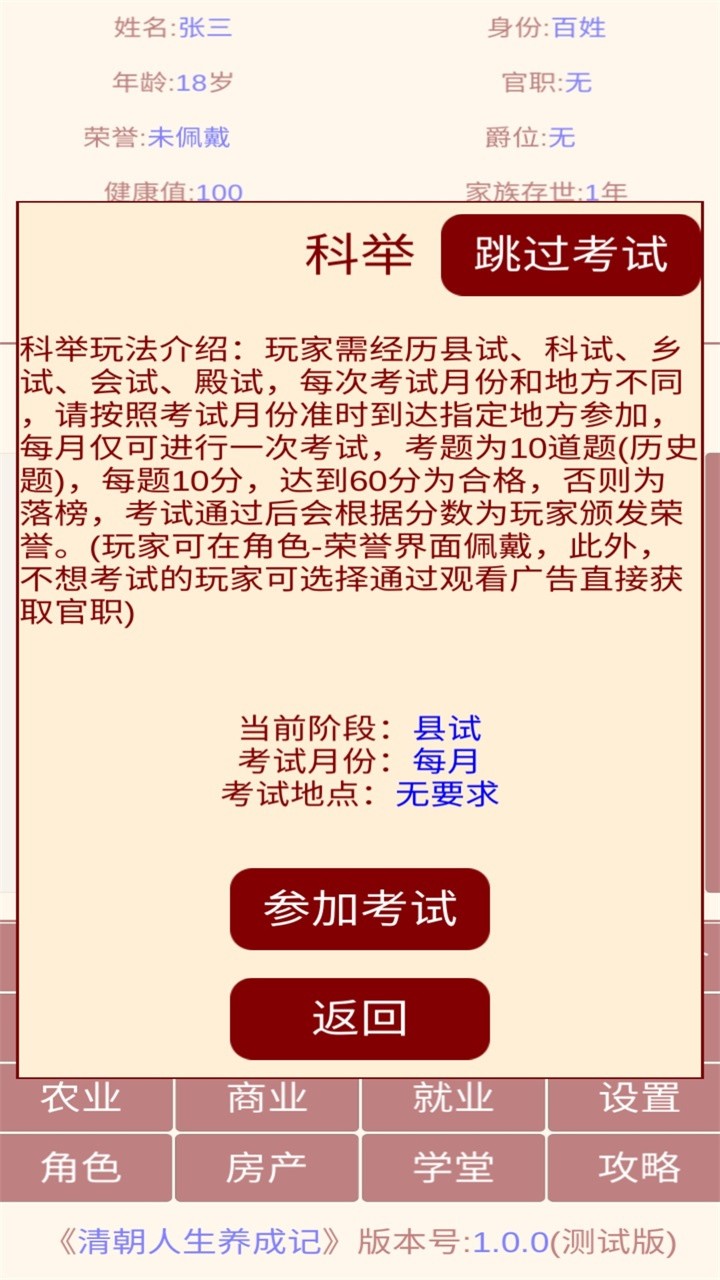Click the 每月 exam month text
This screenshot has height=1280, width=720.
pos(447,763)
